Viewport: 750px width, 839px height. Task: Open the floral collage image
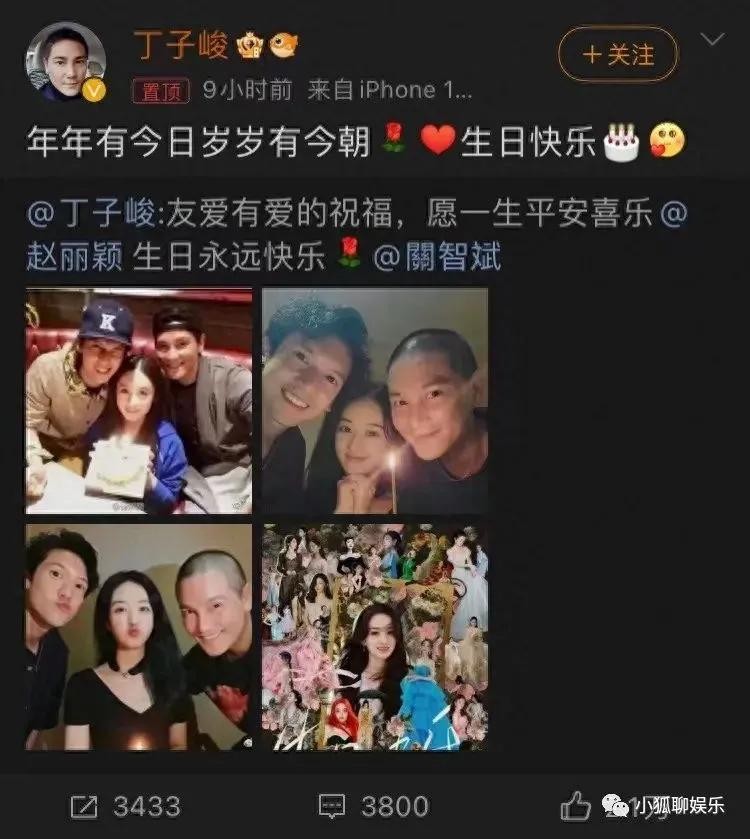[x=375, y=637]
